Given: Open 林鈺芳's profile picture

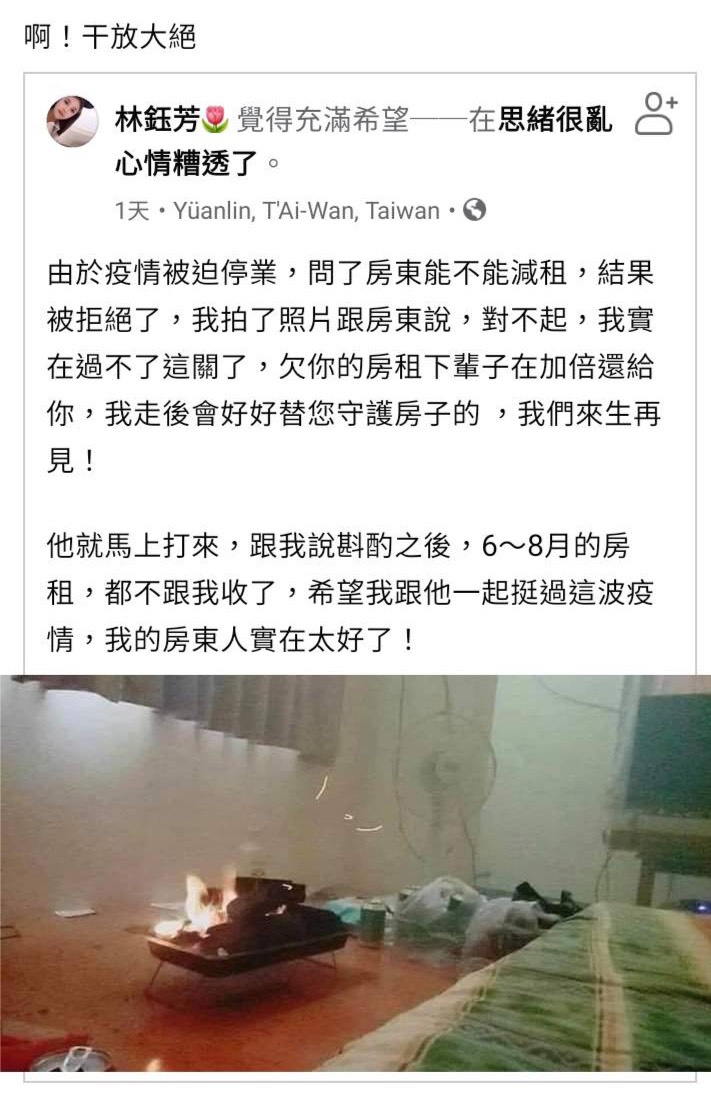Looking at the screenshot, I should point(72,122).
